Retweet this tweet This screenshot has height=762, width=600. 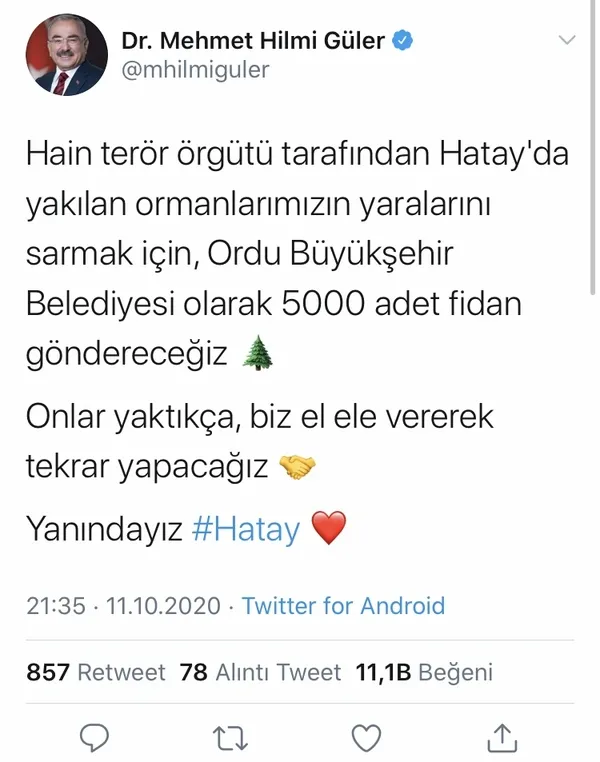click(231, 737)
